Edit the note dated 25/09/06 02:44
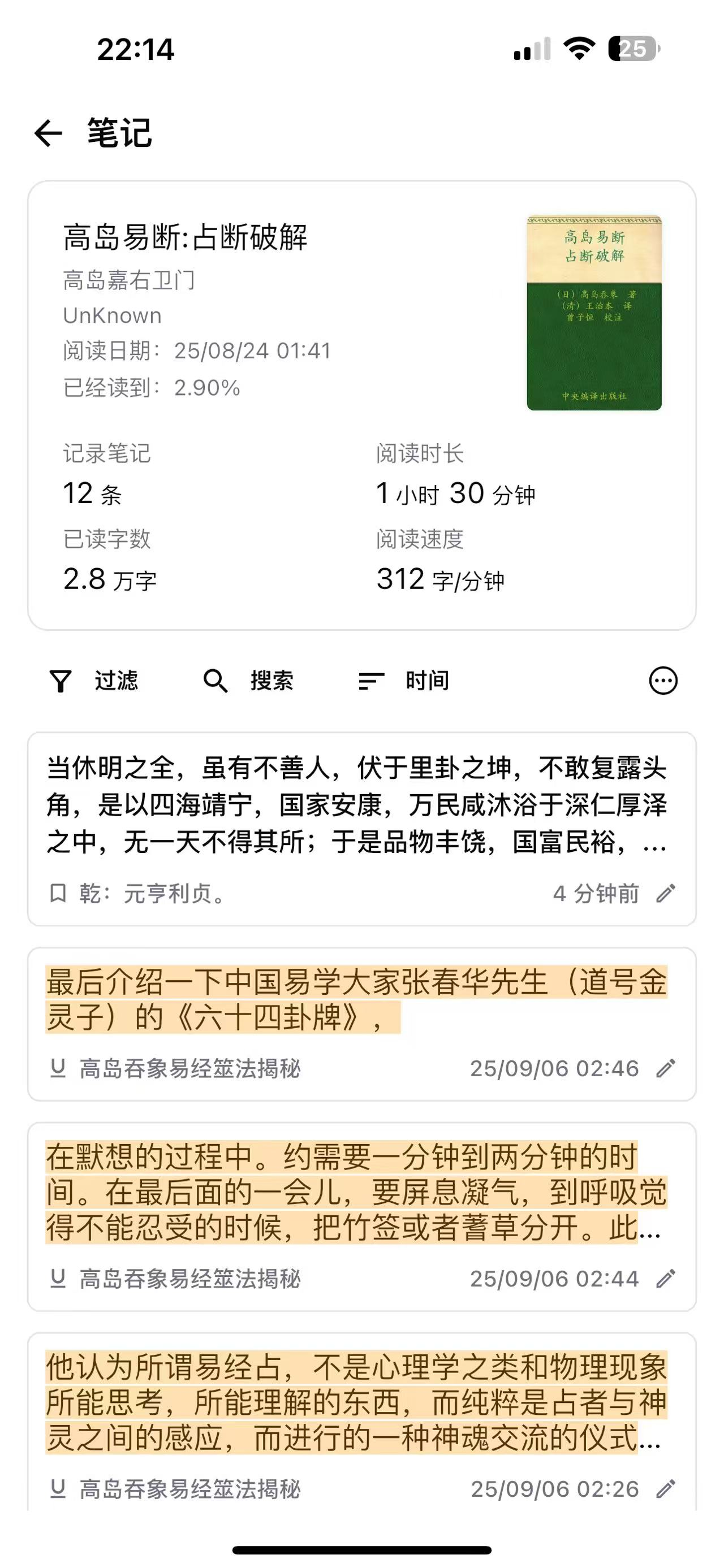This screenshot has width=724, height=1568. pos(666,1278)
